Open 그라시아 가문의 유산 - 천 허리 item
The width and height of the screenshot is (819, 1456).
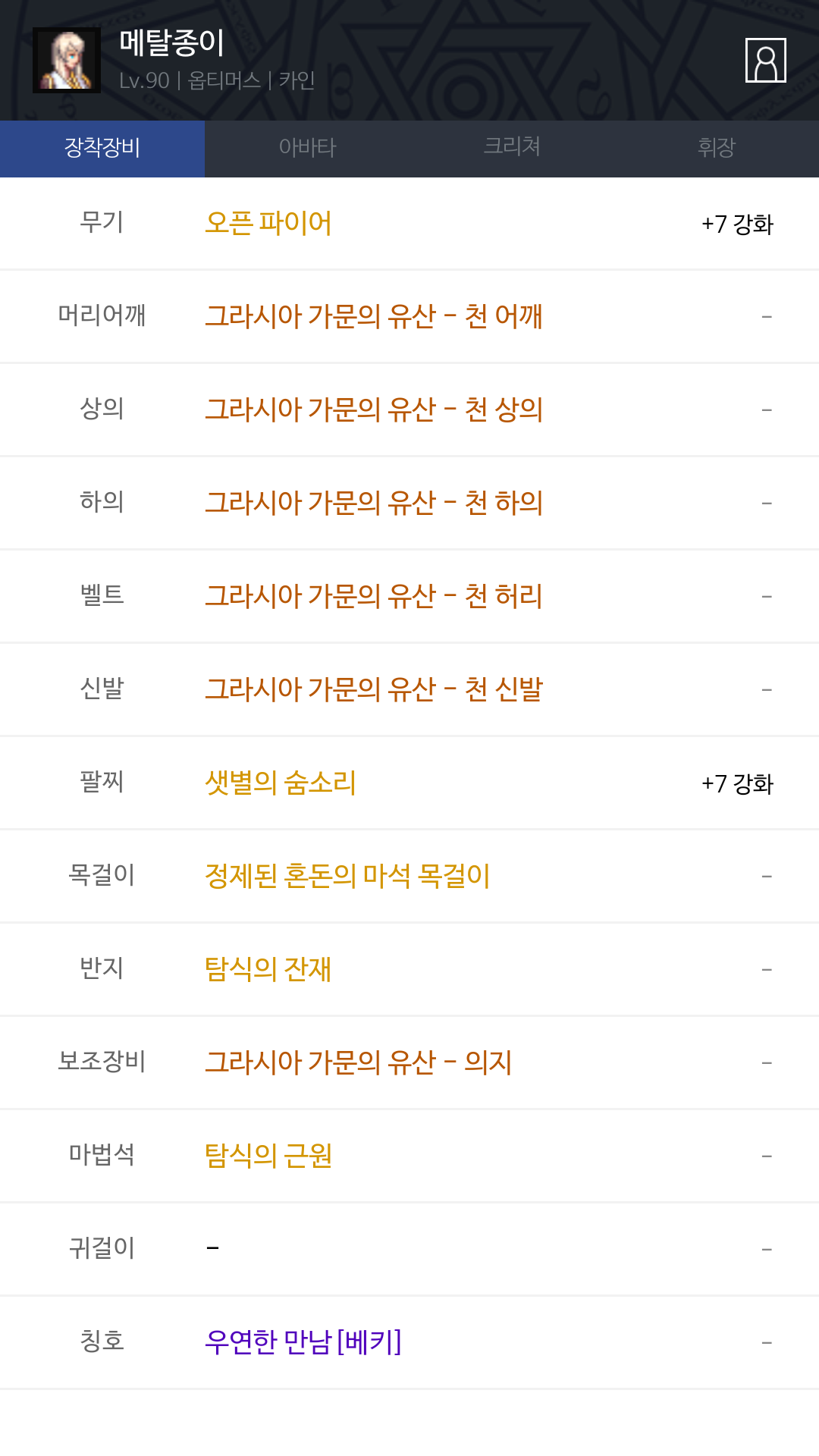[374, 596]
